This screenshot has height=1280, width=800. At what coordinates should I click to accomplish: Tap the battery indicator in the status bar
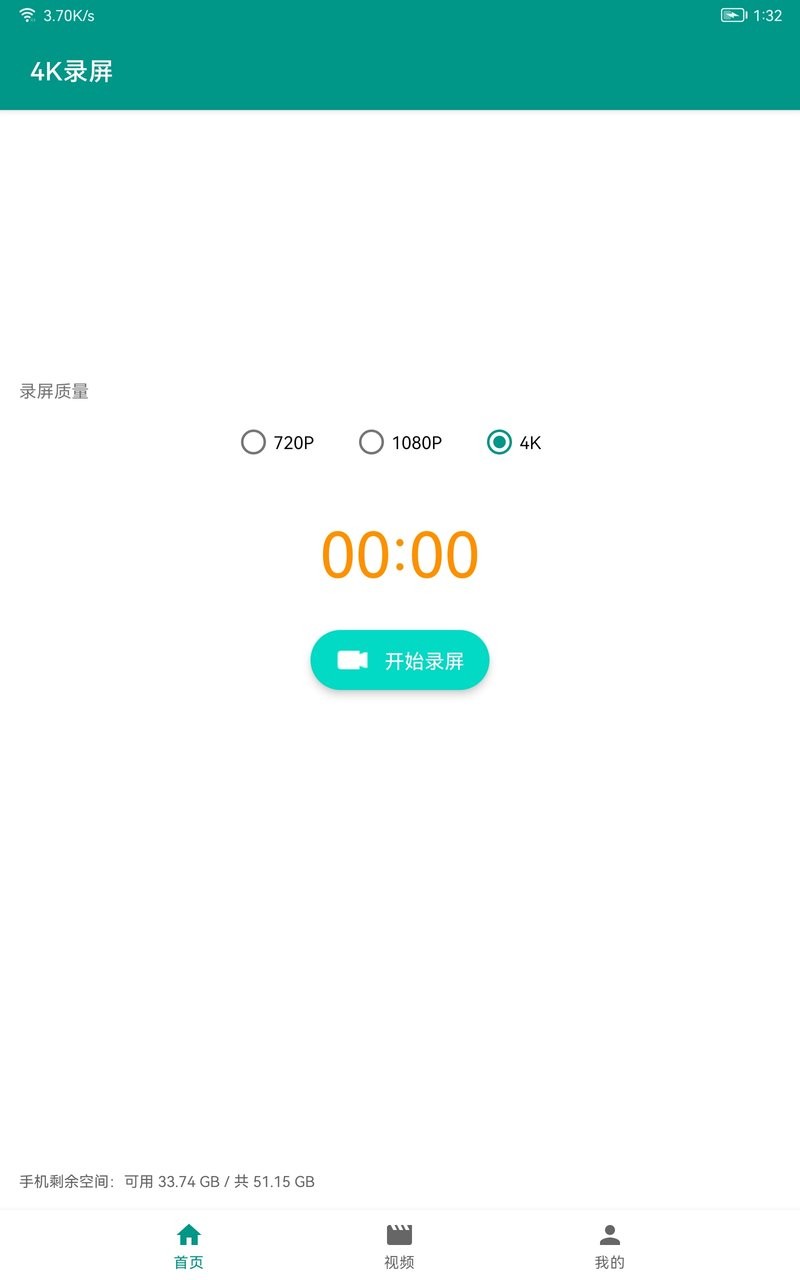coord(731,14)
